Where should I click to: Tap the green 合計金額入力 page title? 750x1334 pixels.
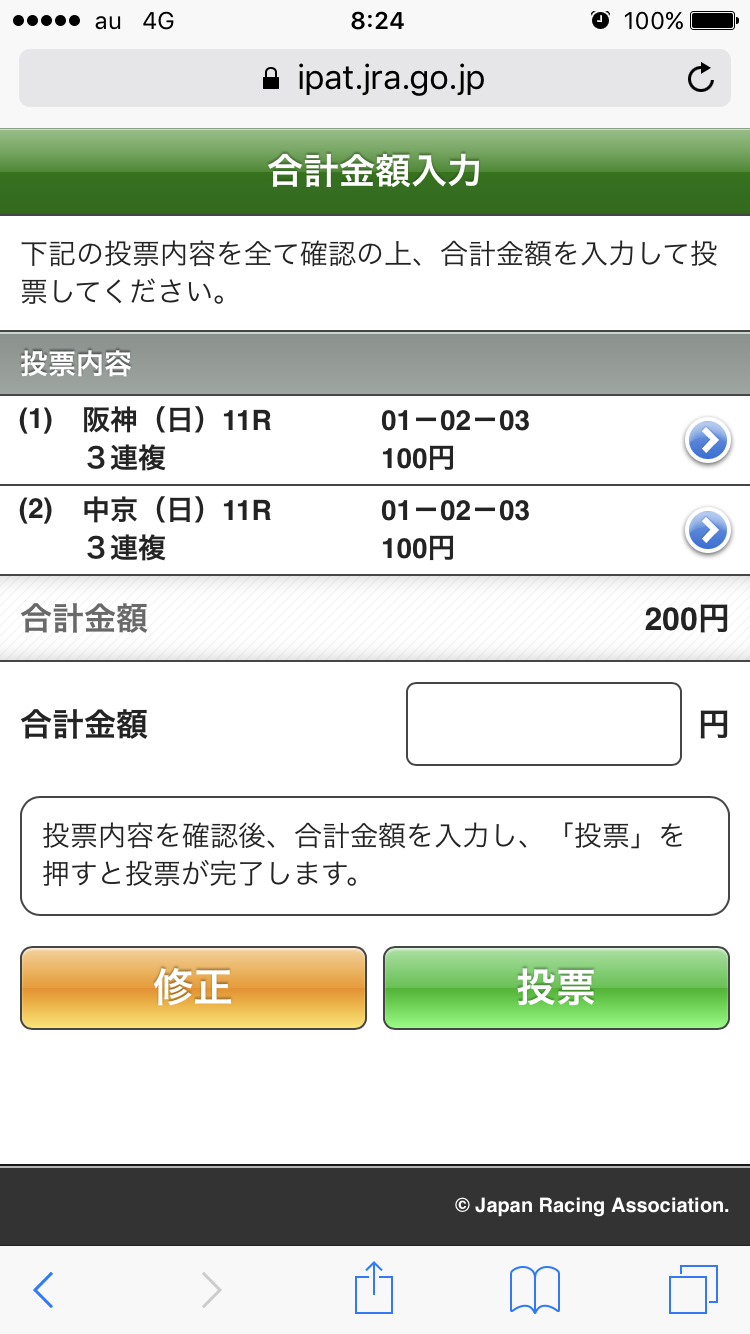(374, 171)
